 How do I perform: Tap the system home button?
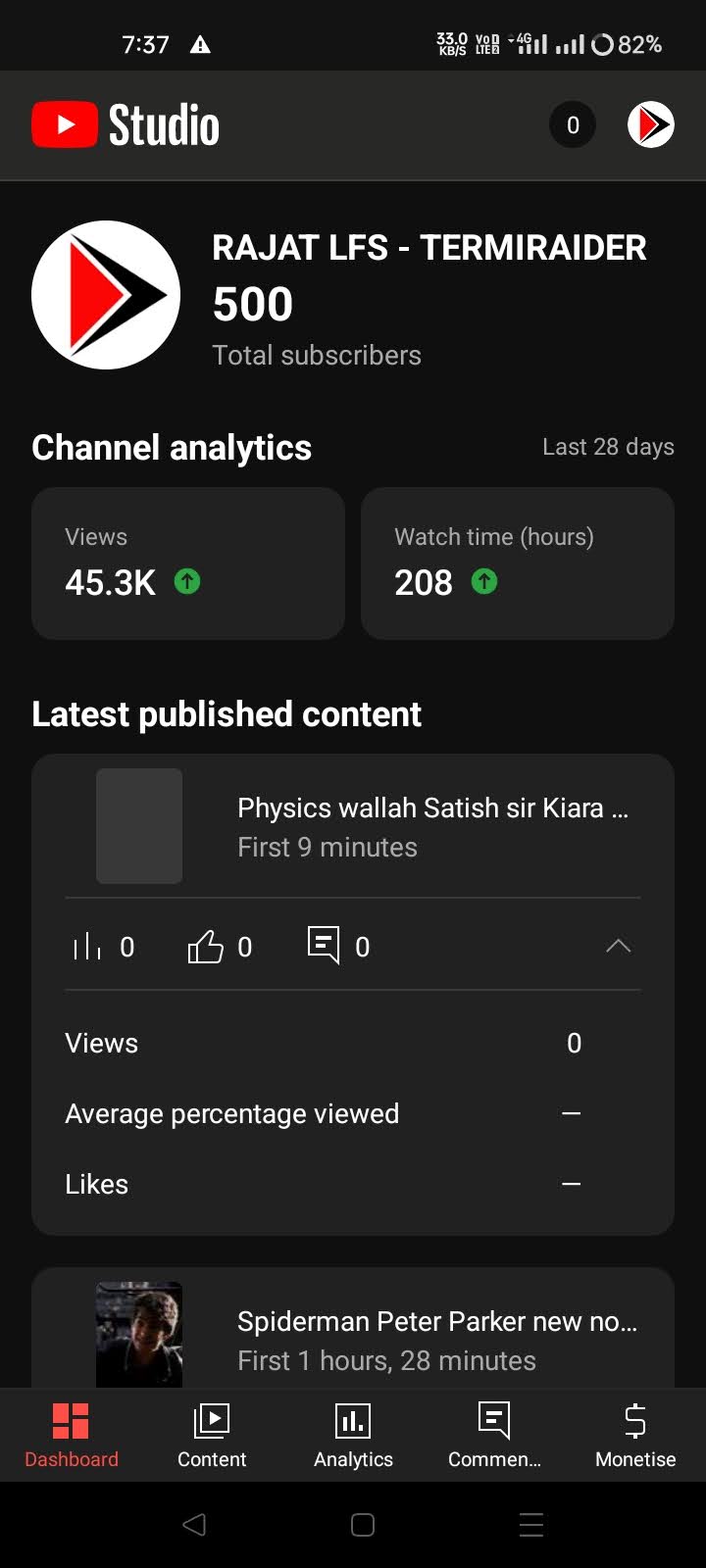tap(363, 1524)
